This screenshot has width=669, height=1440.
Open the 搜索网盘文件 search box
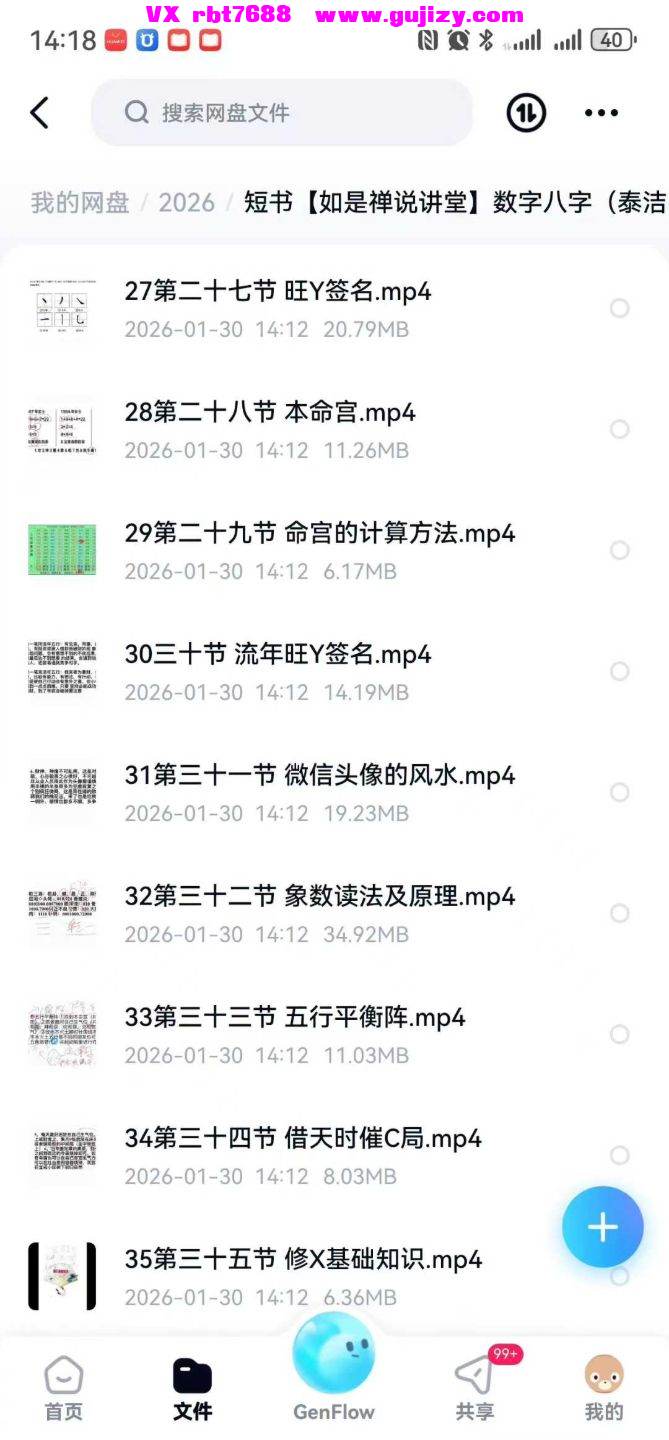[x=281, y=113]
